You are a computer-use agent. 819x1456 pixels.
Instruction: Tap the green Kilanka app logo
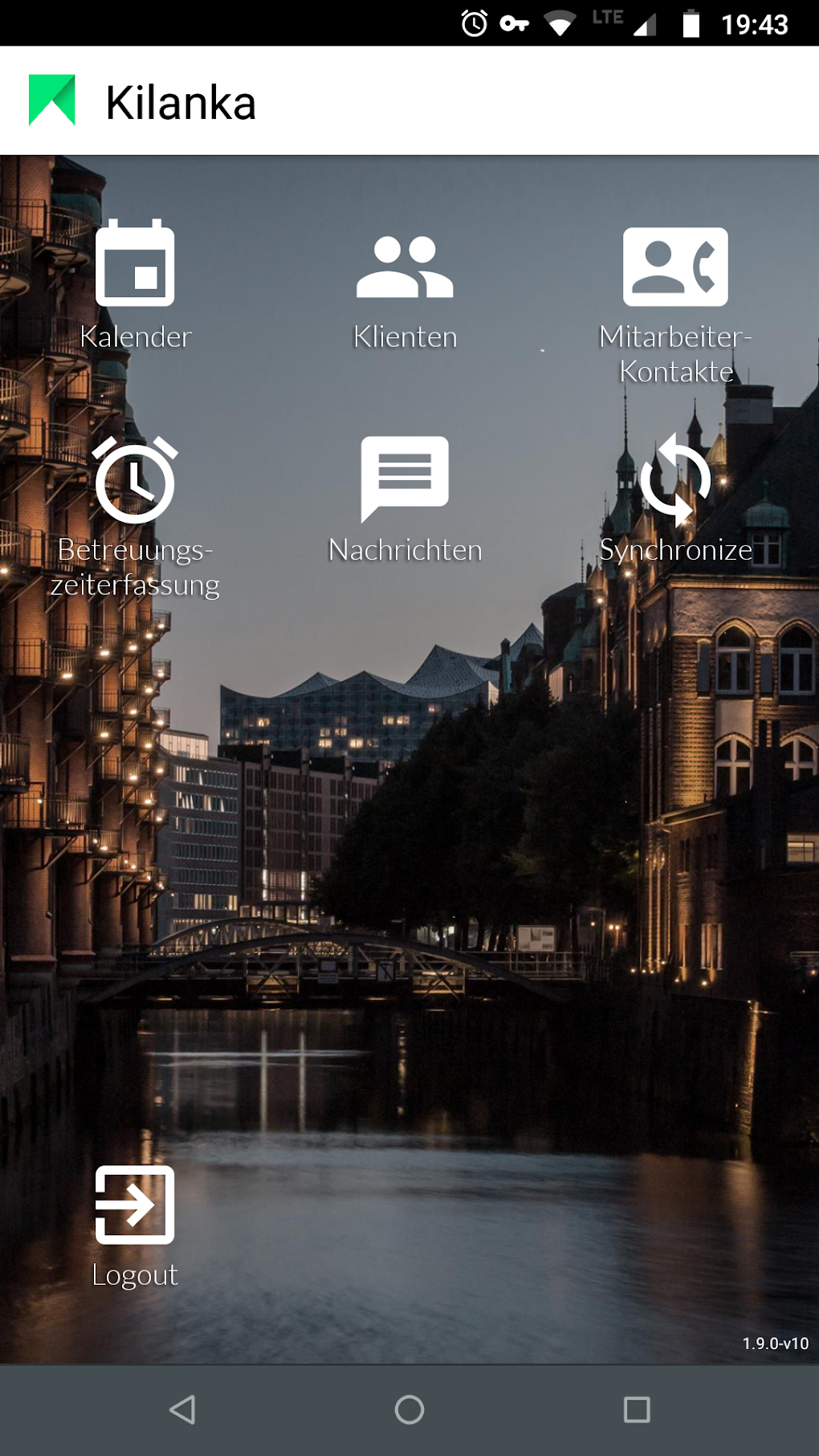51,99
